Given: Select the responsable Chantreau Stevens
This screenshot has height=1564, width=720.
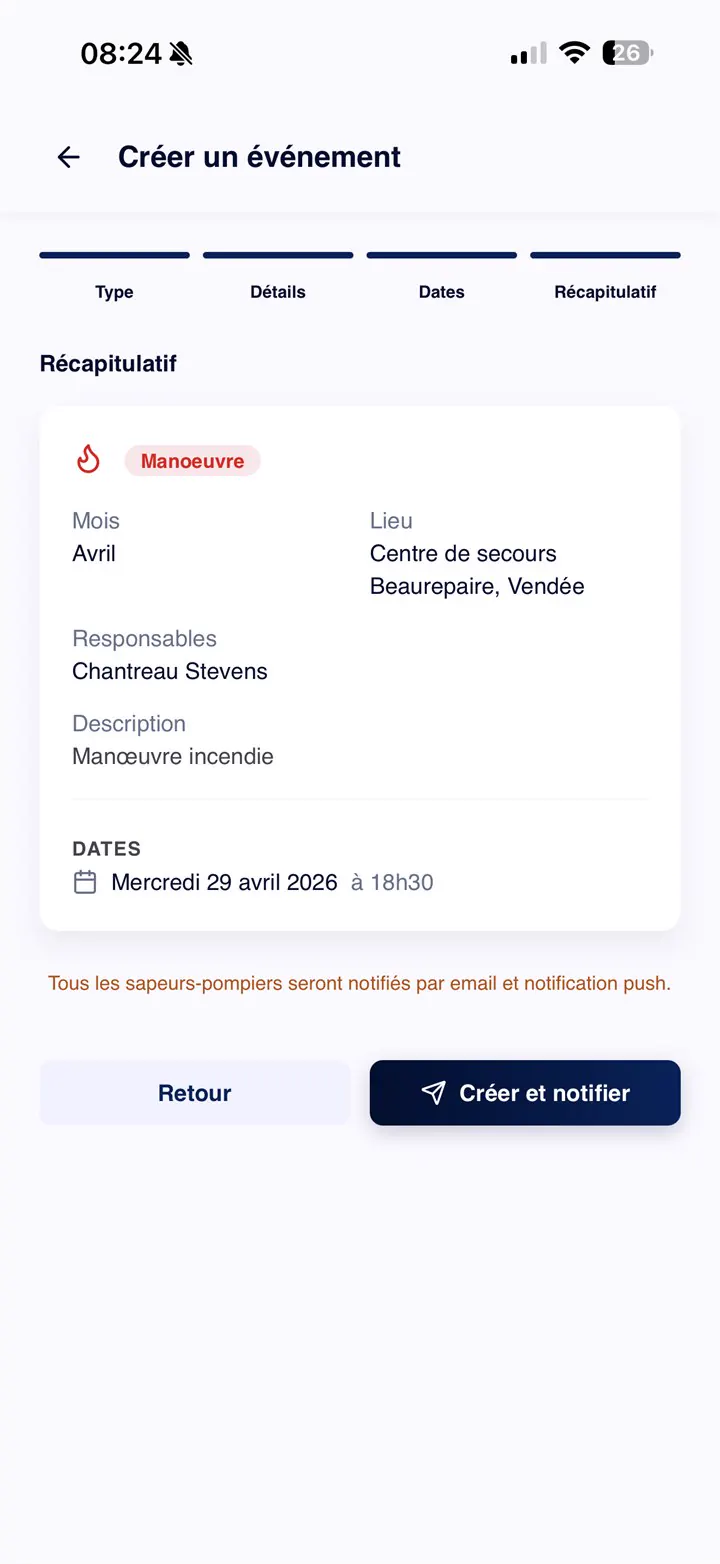Looking at the screenshot, I should [169, 671].
